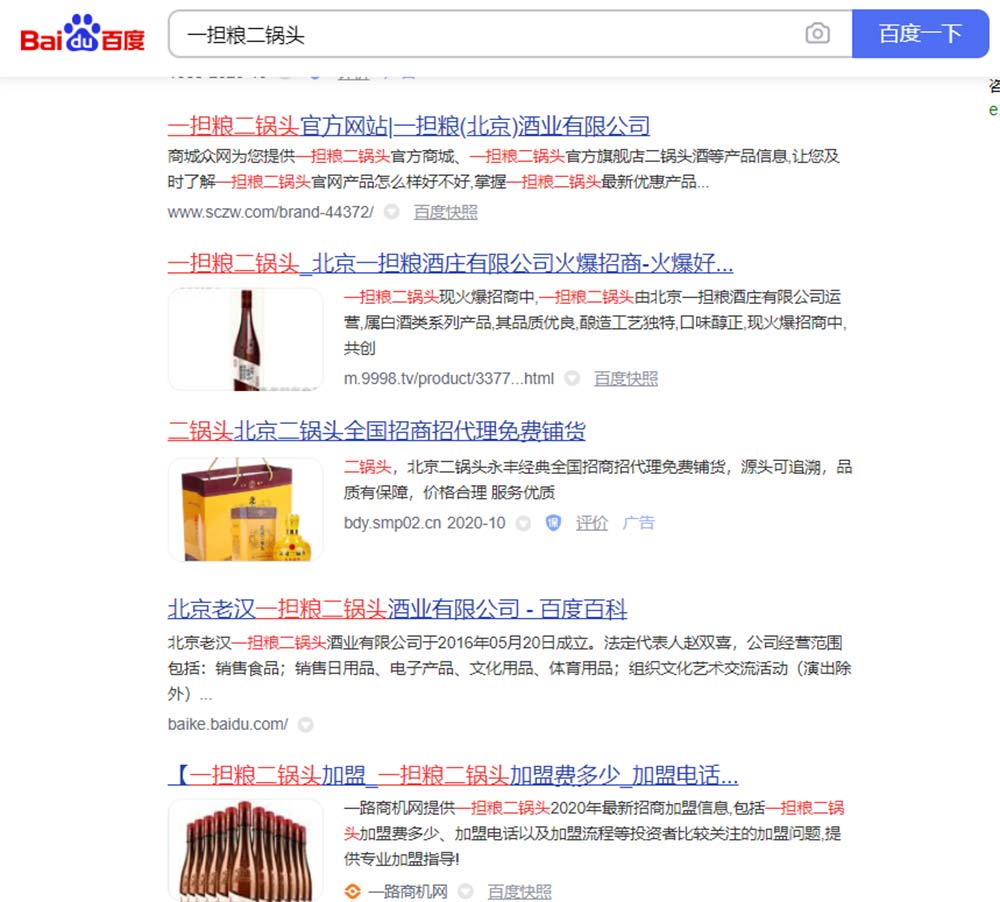Tap 一路商机网 source link

[406, 891]
